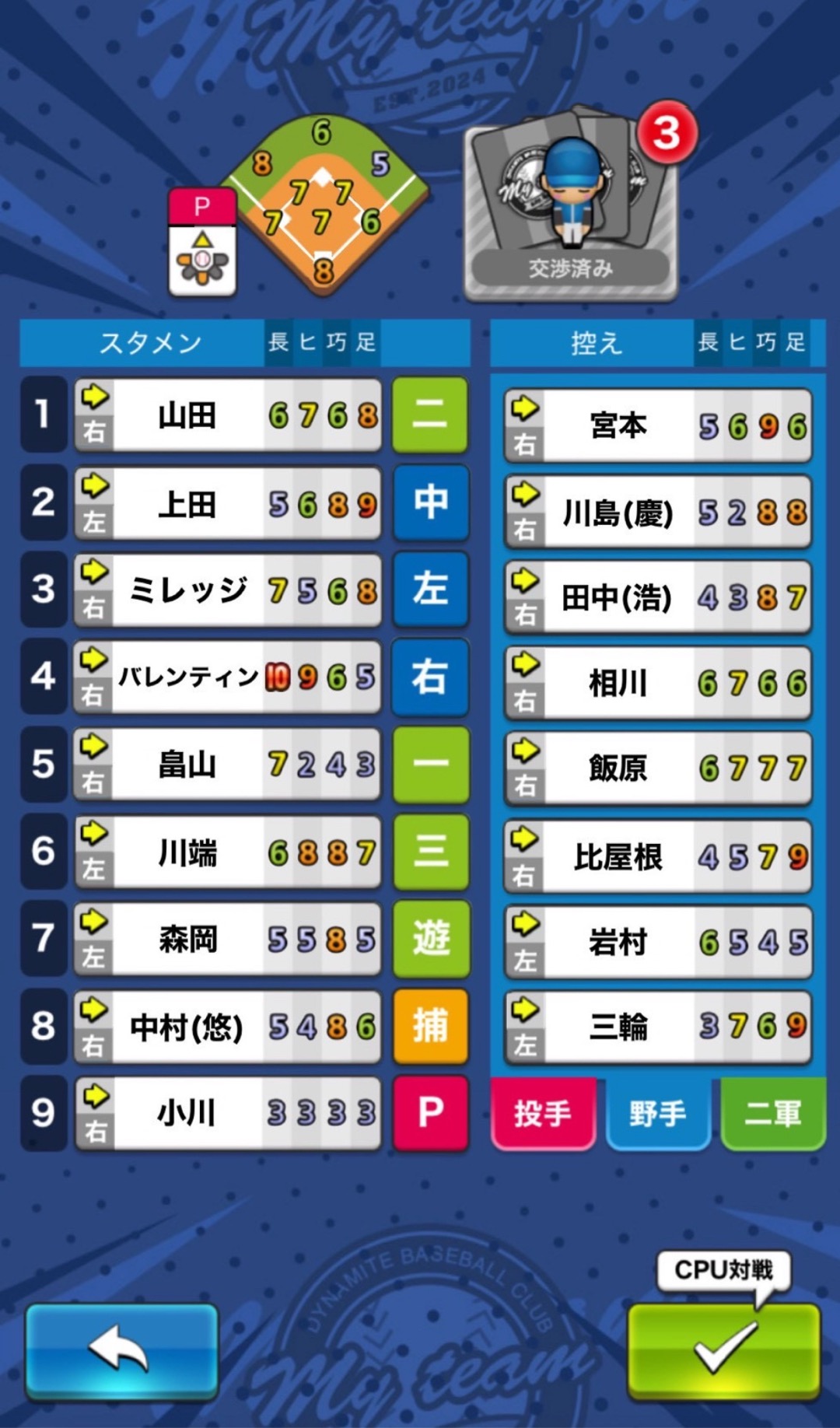Image resolution: width=840 pixels, height=1428 pixels.
Task: Switch to the 投手 tab
Action: (543, 1114)
